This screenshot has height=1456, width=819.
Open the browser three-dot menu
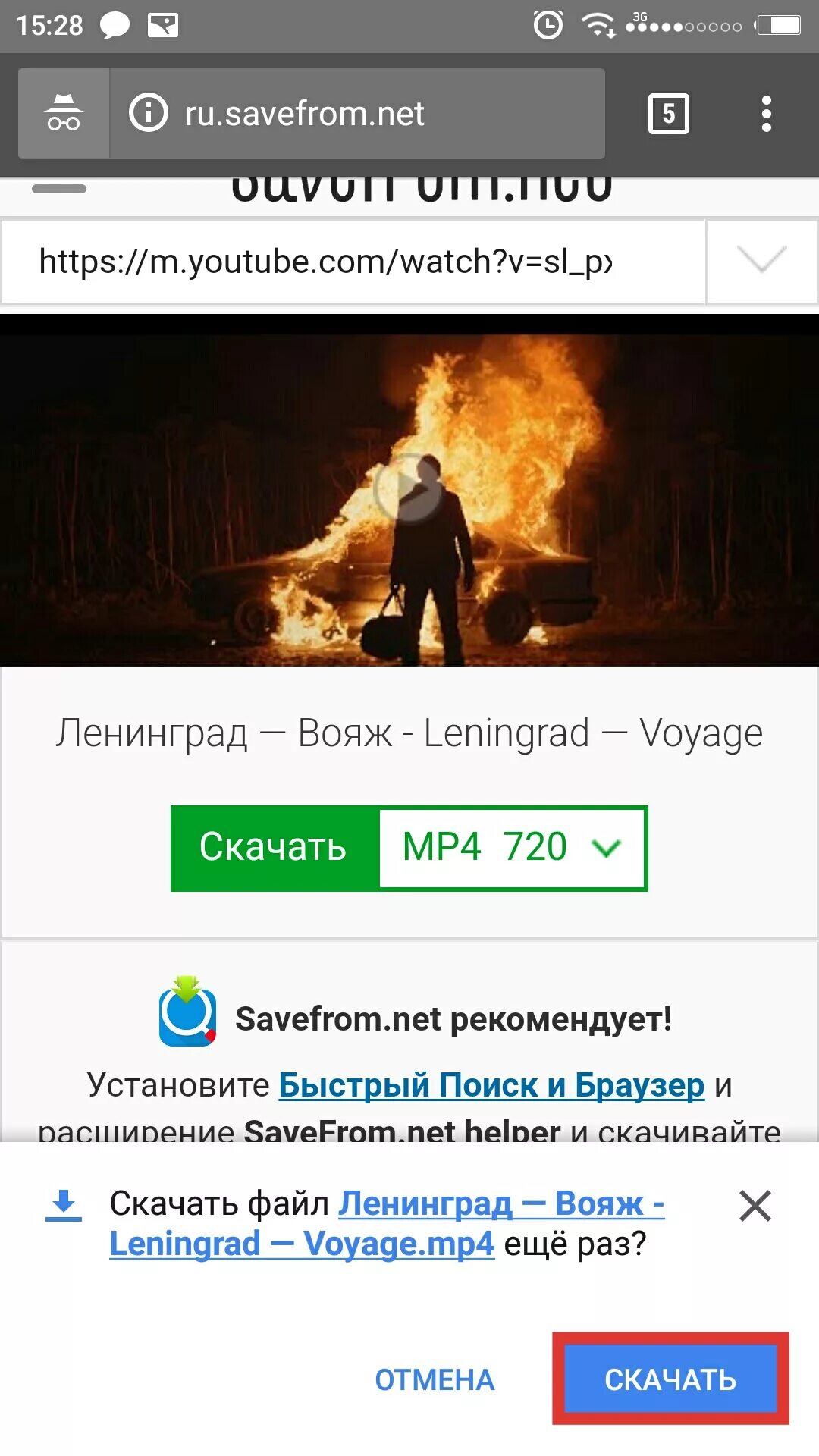point(767,112)
